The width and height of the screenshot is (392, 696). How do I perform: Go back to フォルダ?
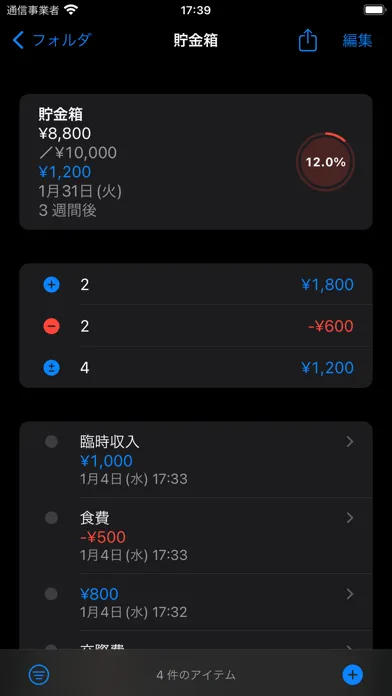click(52, 40)
